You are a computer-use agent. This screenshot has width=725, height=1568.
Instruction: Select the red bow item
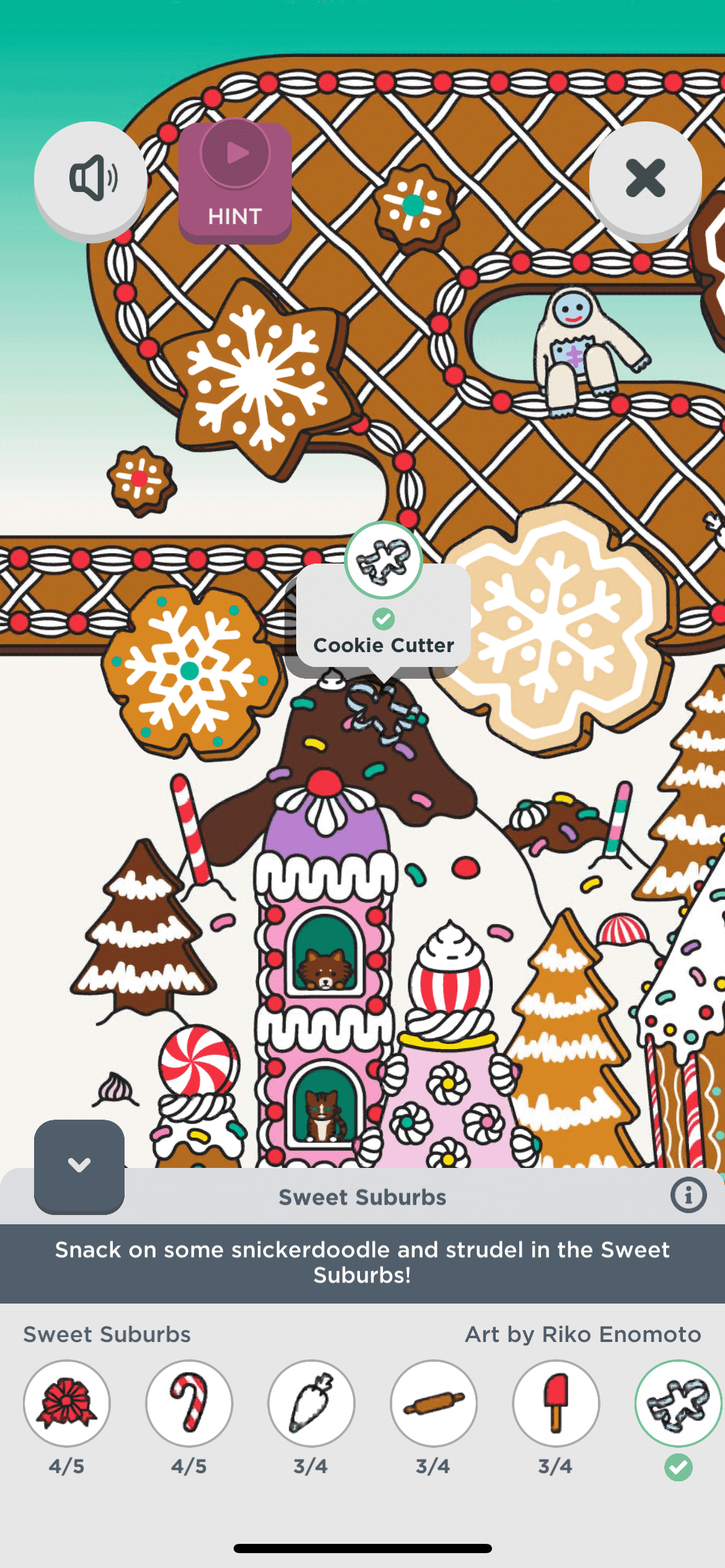tap(67, 1402)
